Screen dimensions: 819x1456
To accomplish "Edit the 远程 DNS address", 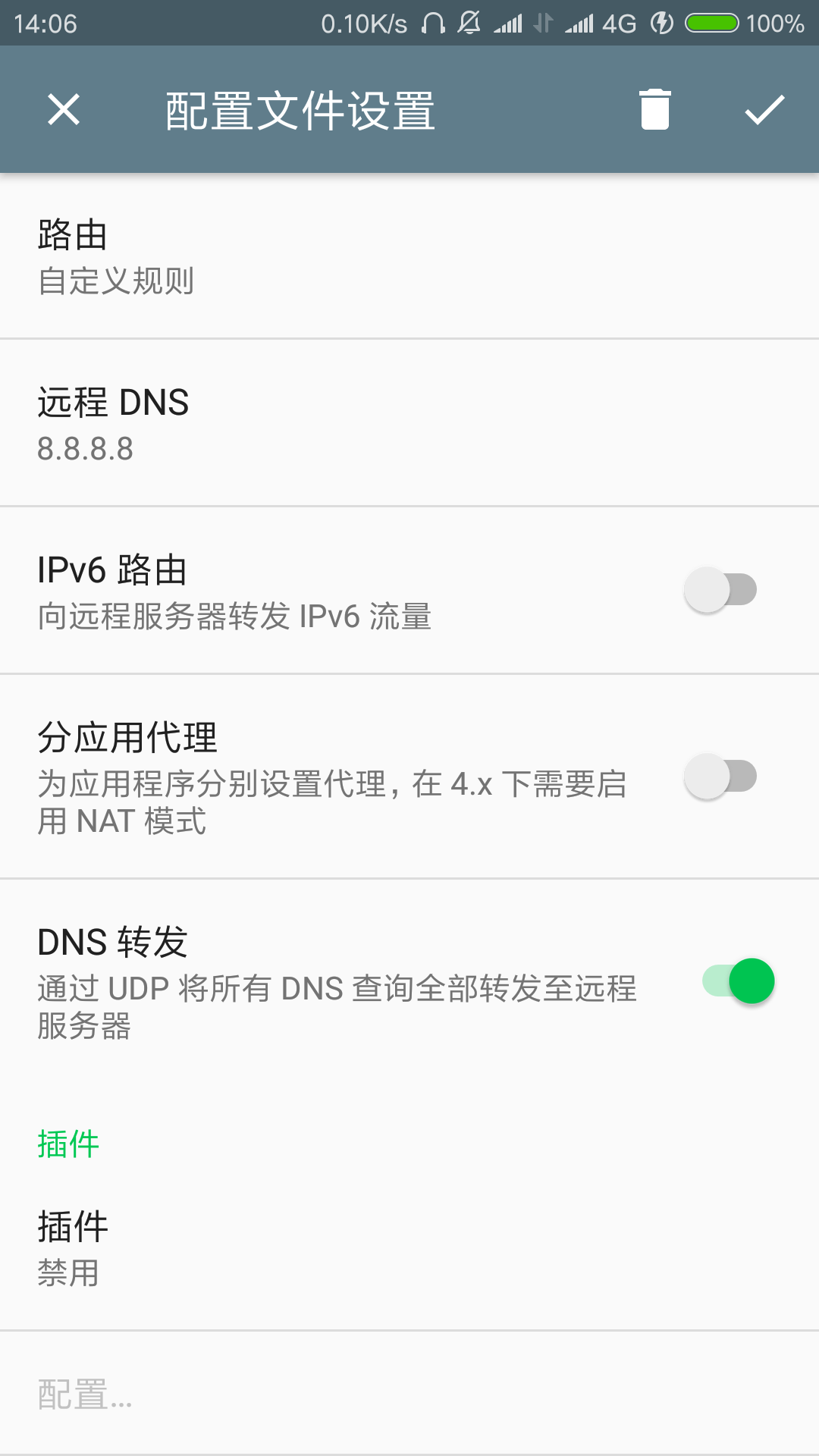I will coord(409,424).
